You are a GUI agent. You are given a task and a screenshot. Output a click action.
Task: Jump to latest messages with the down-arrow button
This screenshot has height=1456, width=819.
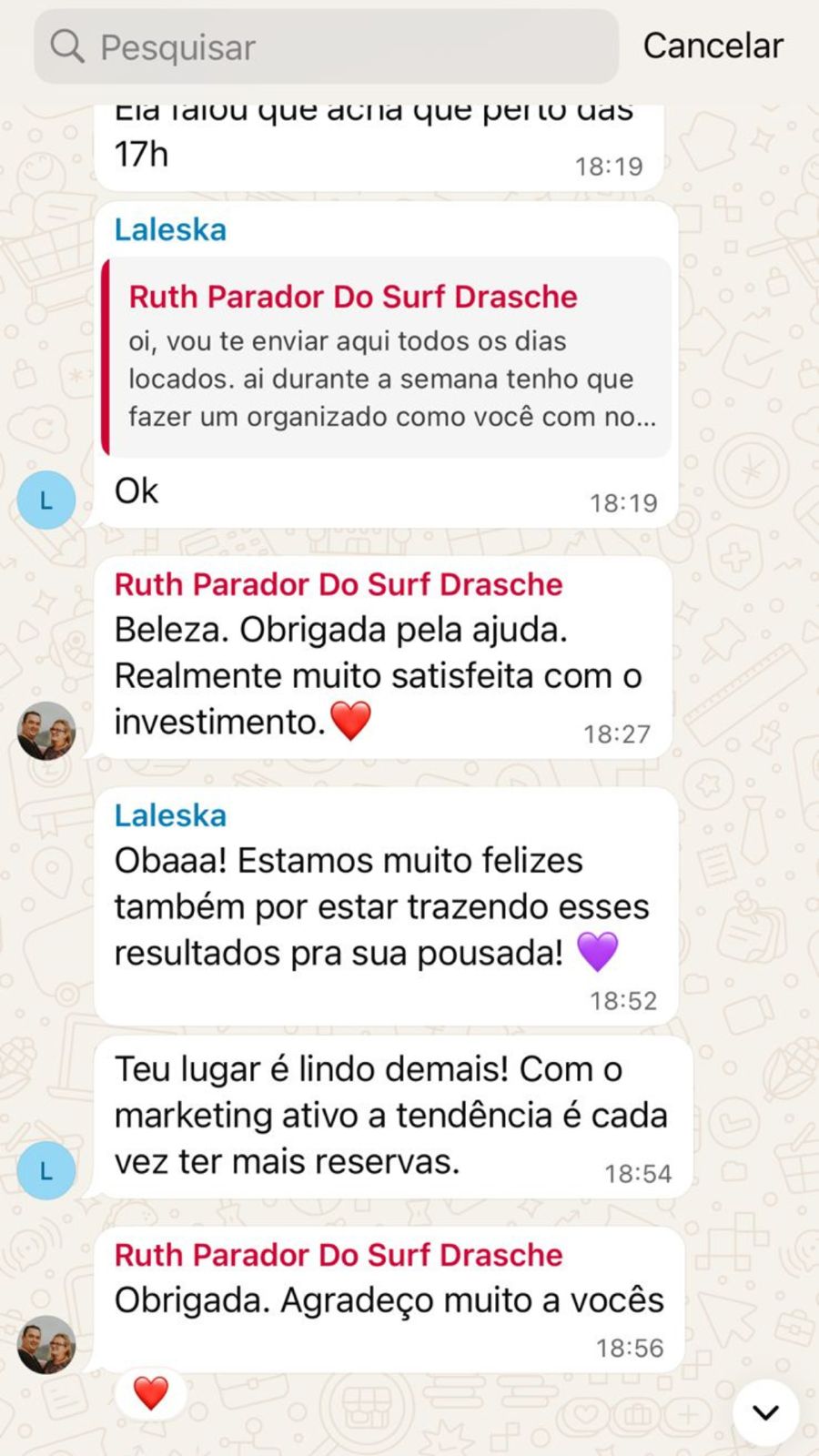tap(765, 1412)
